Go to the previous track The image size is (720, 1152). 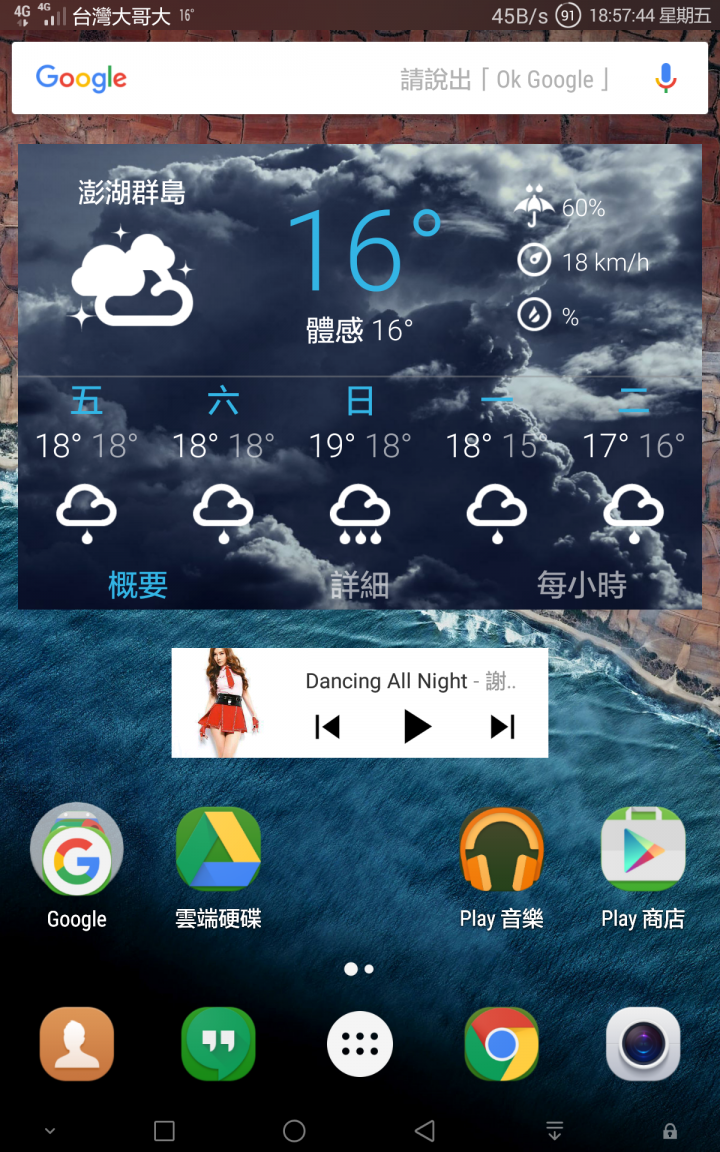[327, 727]
